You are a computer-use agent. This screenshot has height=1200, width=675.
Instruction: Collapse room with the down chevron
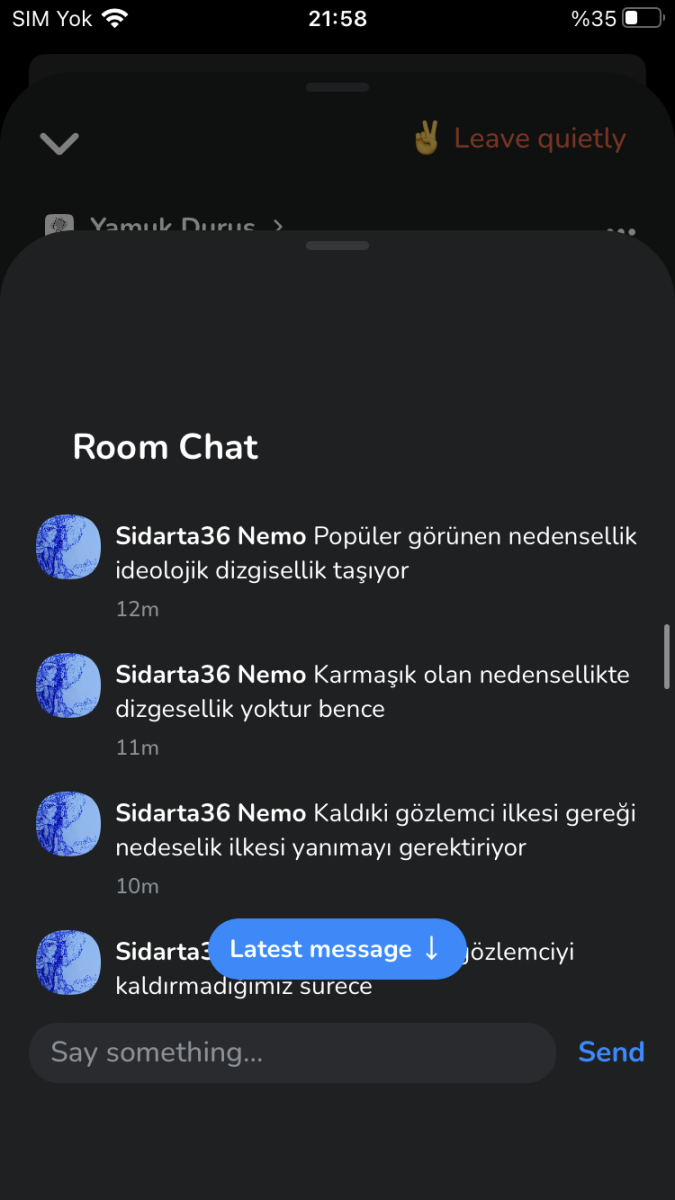coord(59,143)
